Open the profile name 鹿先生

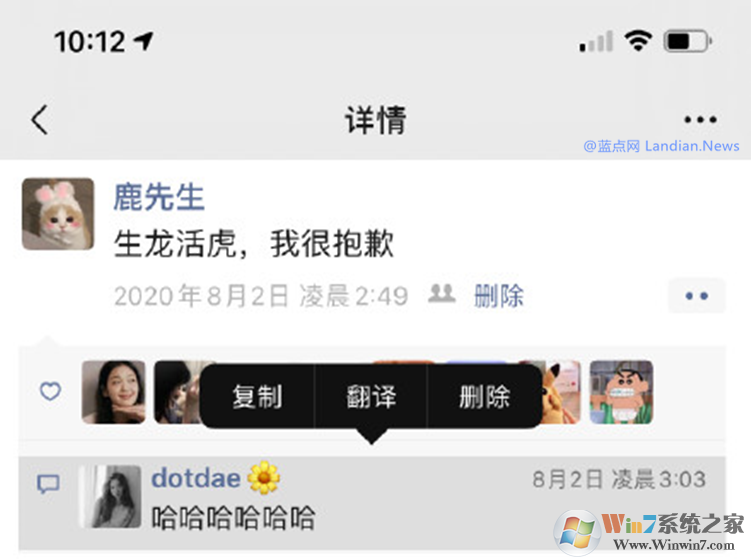(159, 197)
